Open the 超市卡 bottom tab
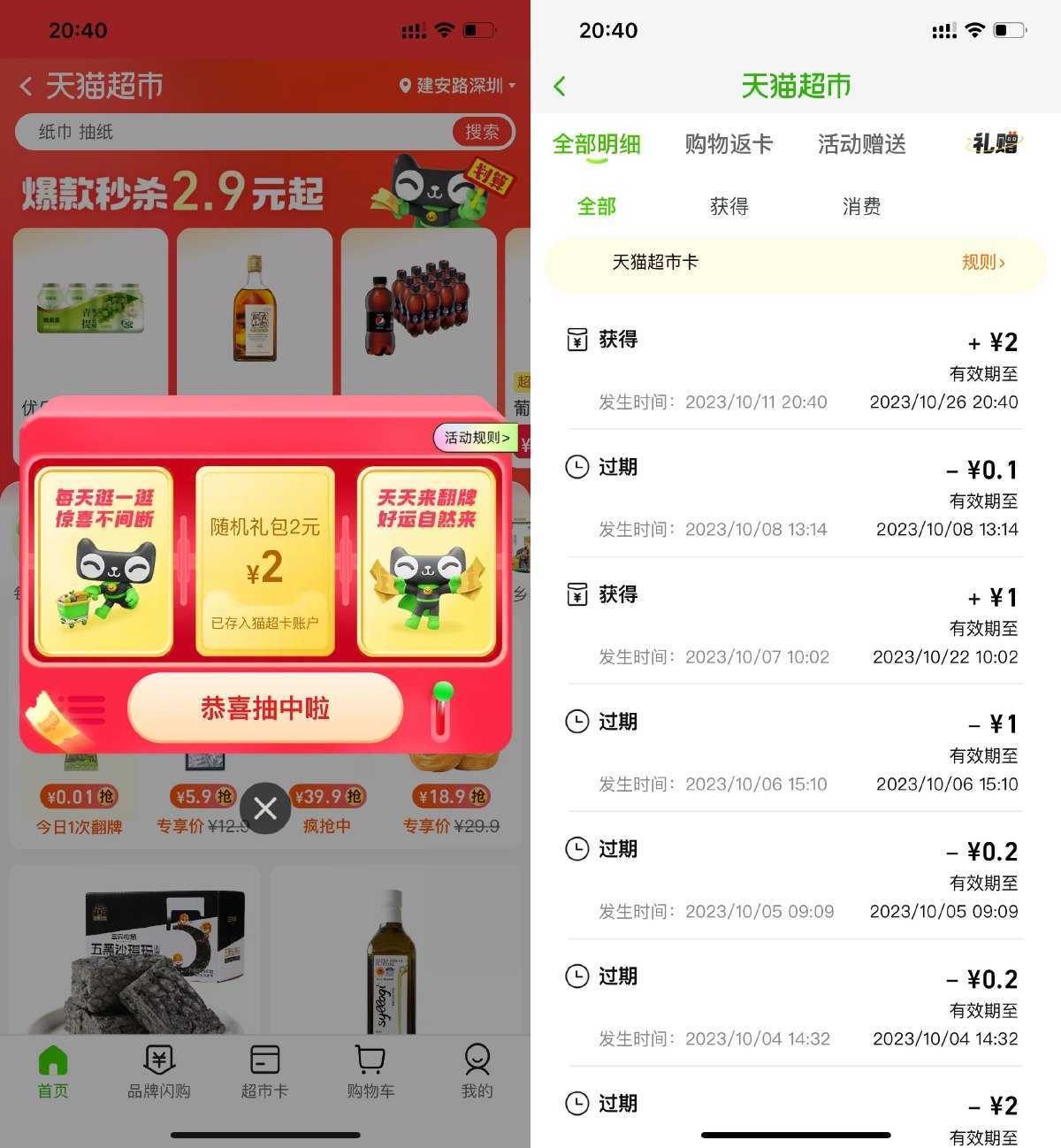1061x1148 pixels. (x=264, y=1072)
